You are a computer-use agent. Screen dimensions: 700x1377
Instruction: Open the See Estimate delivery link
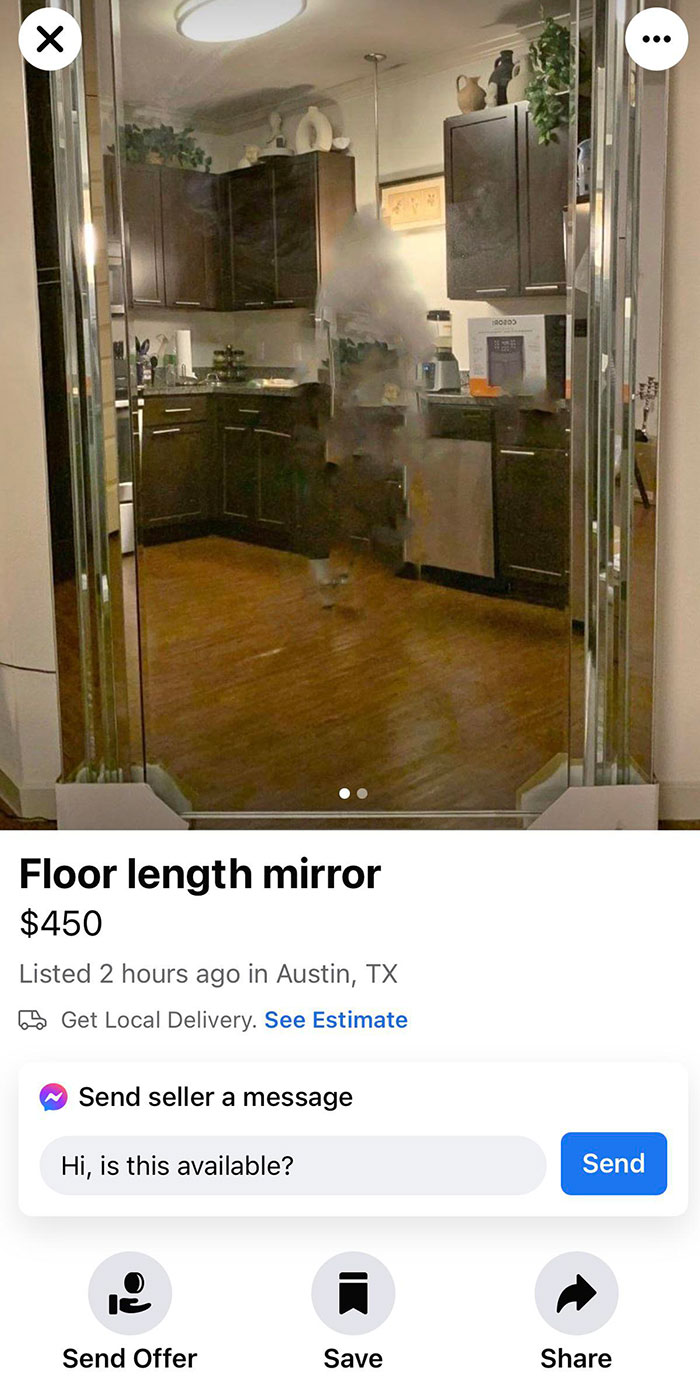click(x=336, y=1020)
